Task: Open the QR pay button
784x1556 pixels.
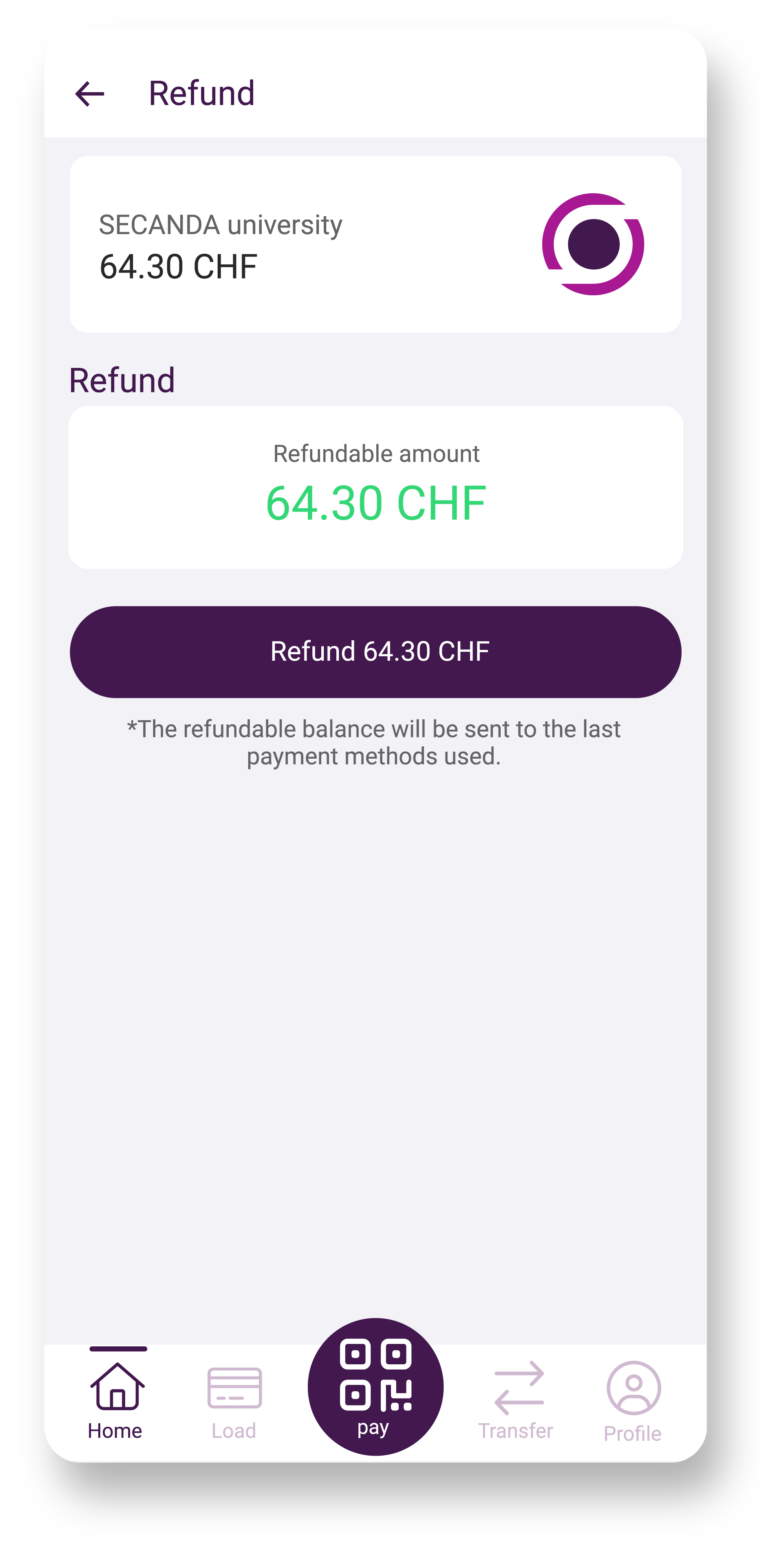Action: click(375, 1386)
